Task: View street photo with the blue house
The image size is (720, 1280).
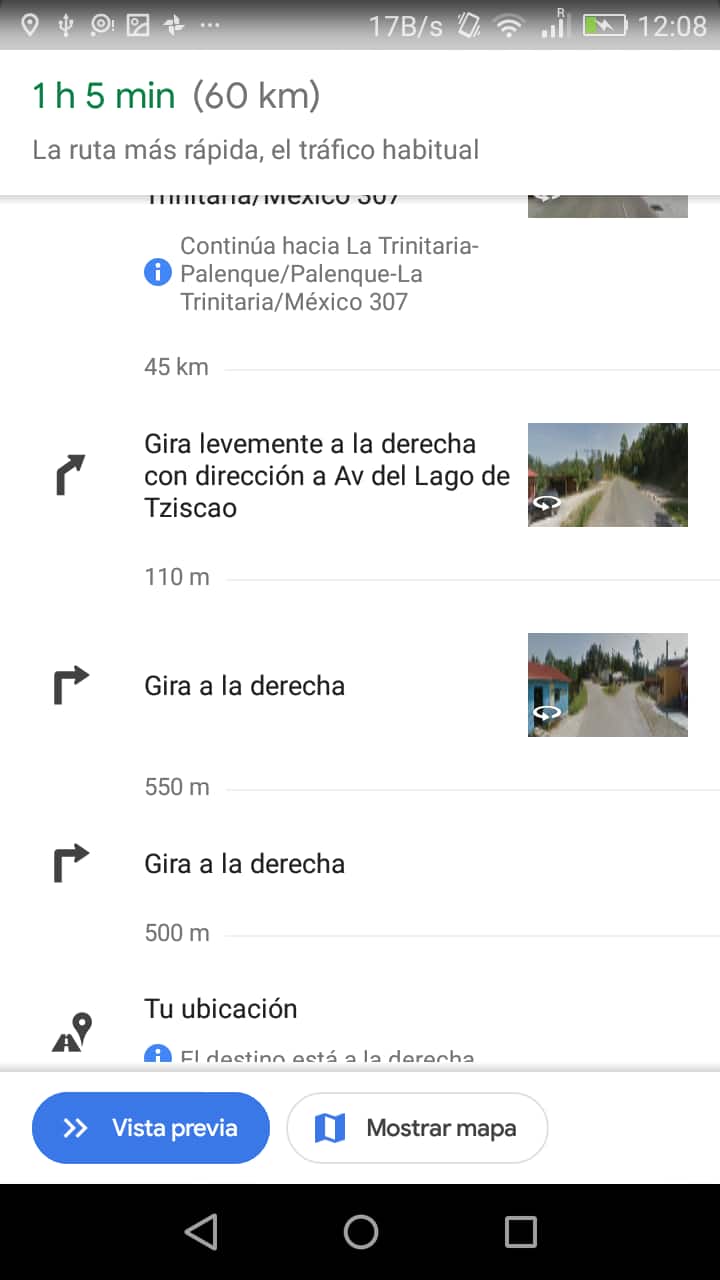Action: [x=607, y=685]
